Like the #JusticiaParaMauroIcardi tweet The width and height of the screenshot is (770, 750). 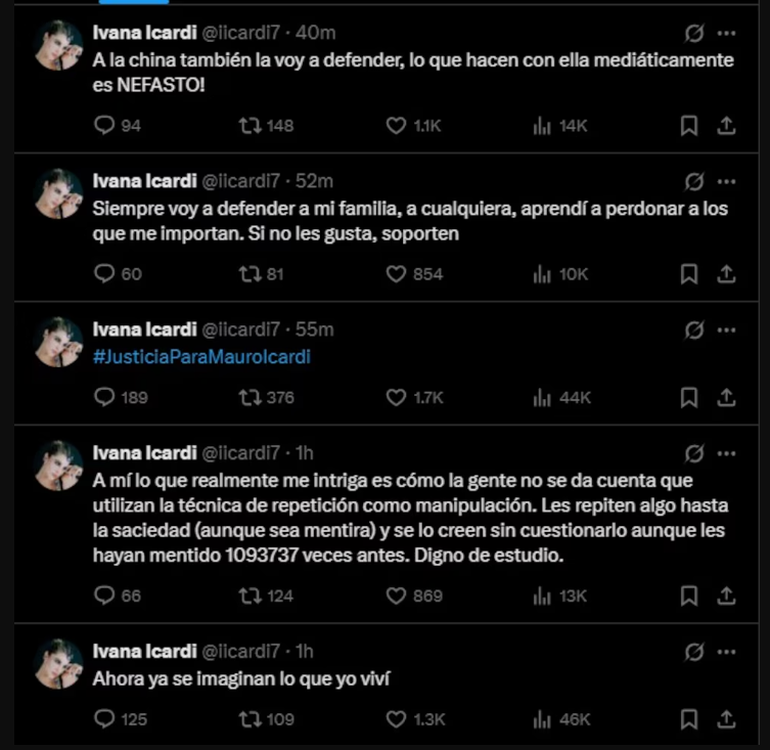[396, 397]
